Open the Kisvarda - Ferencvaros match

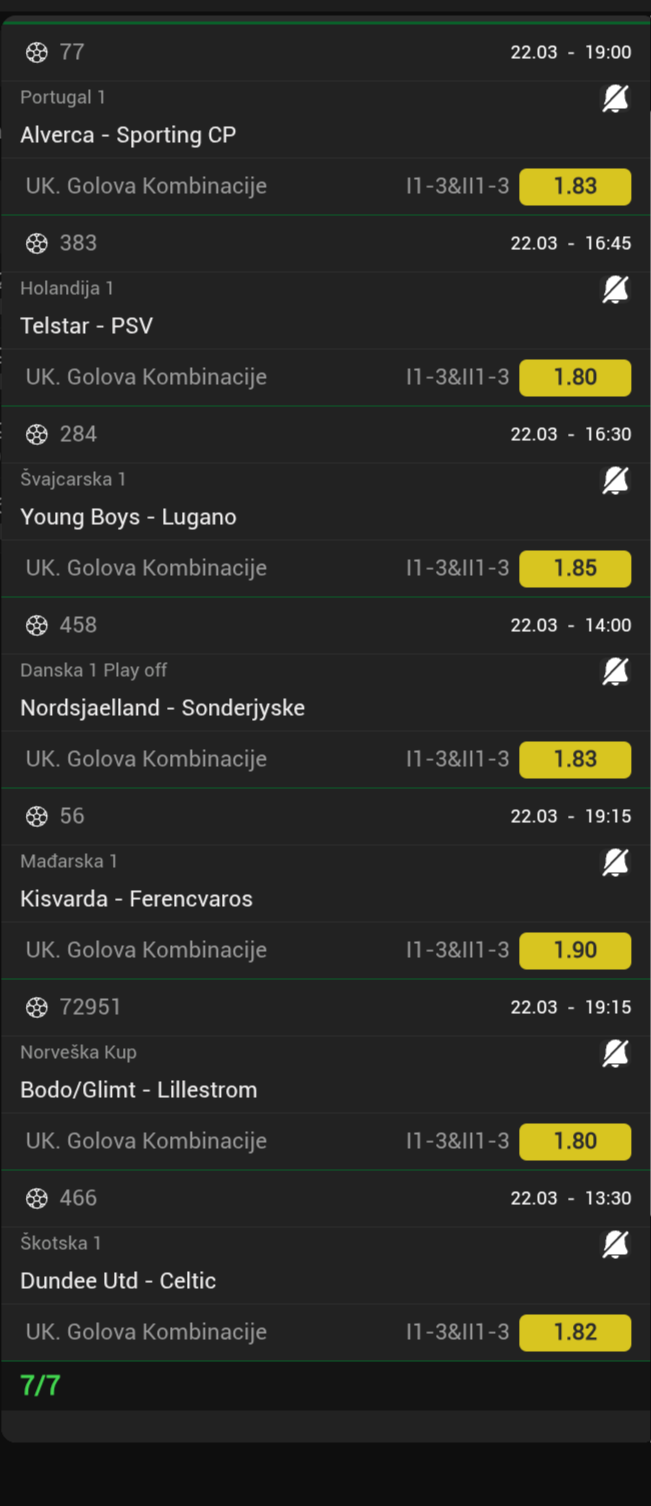[136, 899]
